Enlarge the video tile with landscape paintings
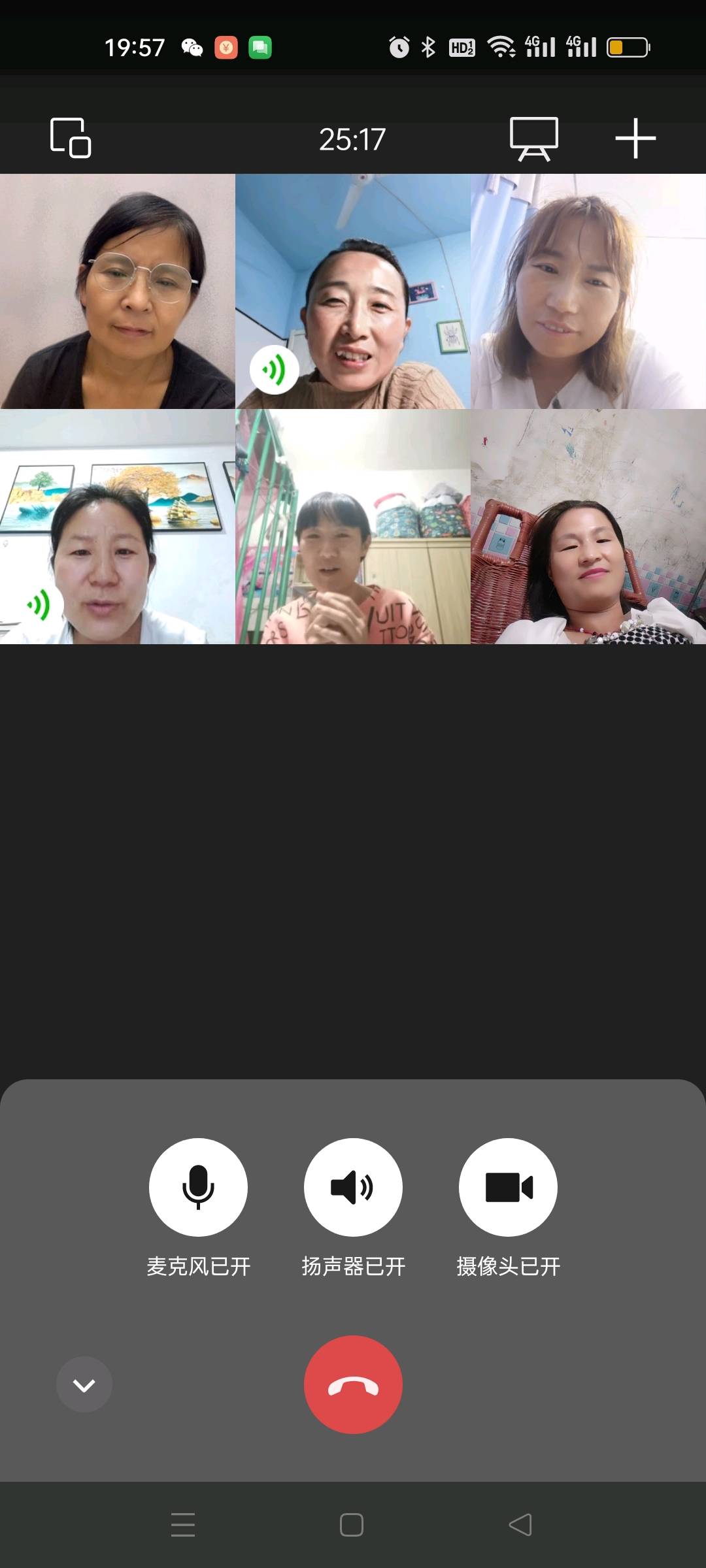 118,527
